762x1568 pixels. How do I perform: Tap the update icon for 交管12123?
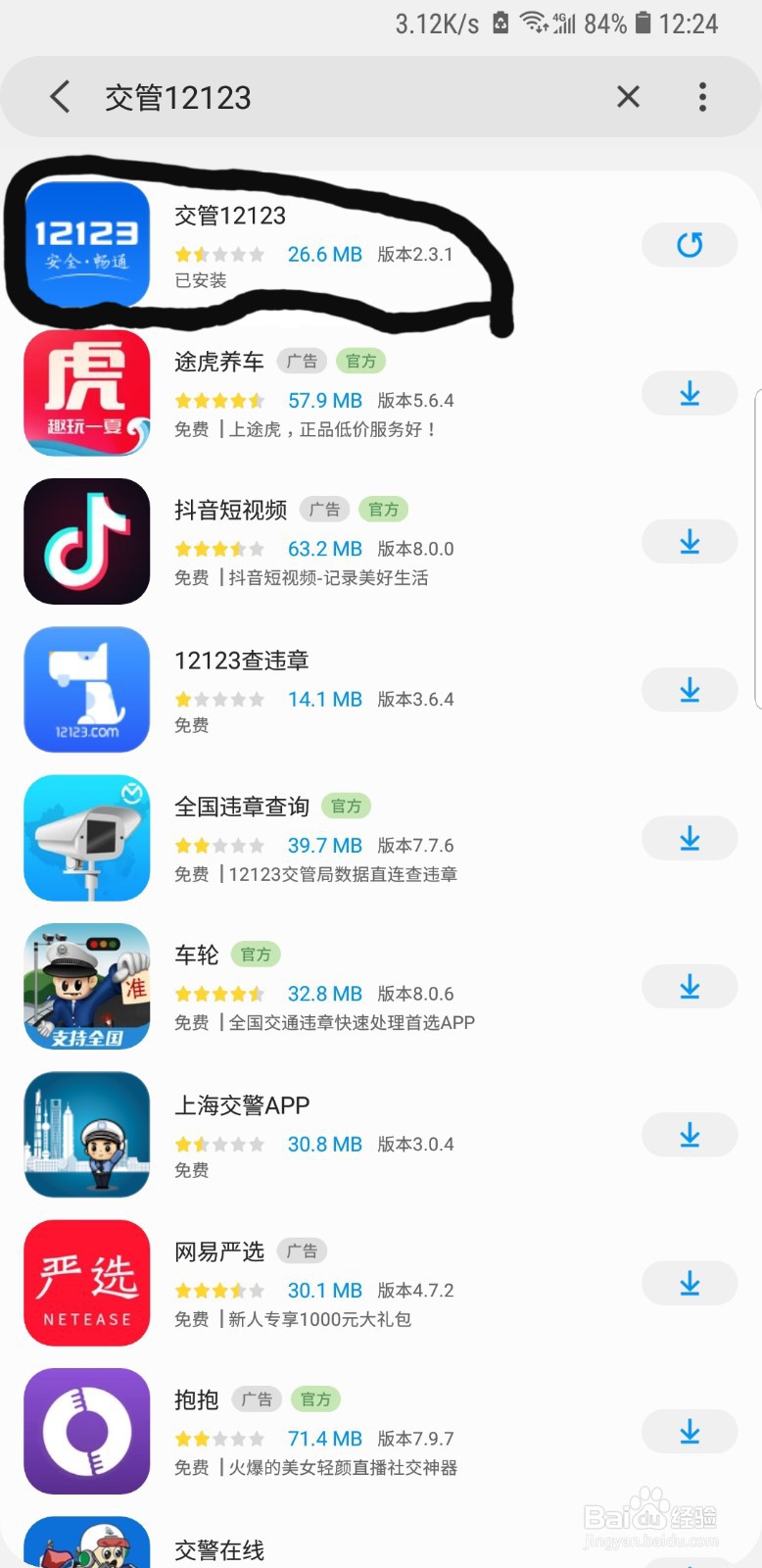point(690,245)
